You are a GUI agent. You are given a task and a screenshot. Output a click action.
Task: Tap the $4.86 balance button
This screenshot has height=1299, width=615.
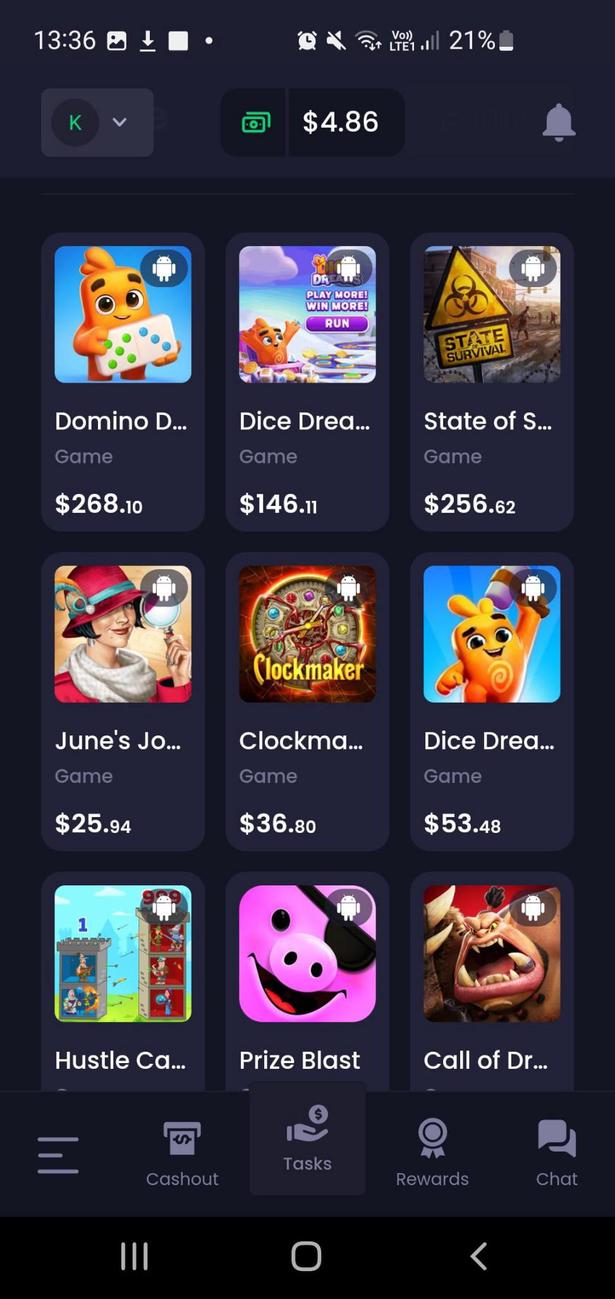coord(313,122)
